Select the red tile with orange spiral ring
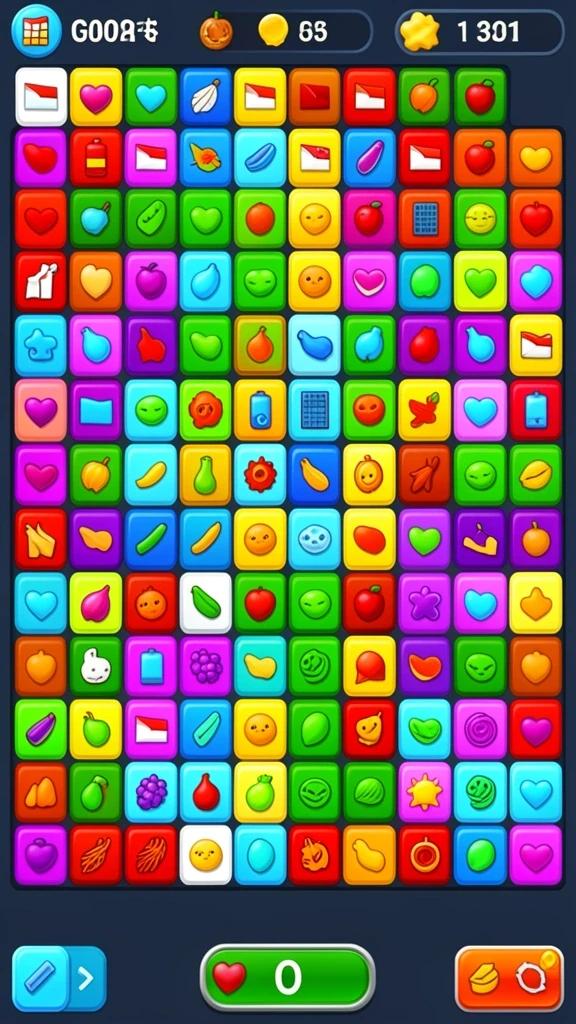This screenshot has height=1024, width=576. [425, 854]
